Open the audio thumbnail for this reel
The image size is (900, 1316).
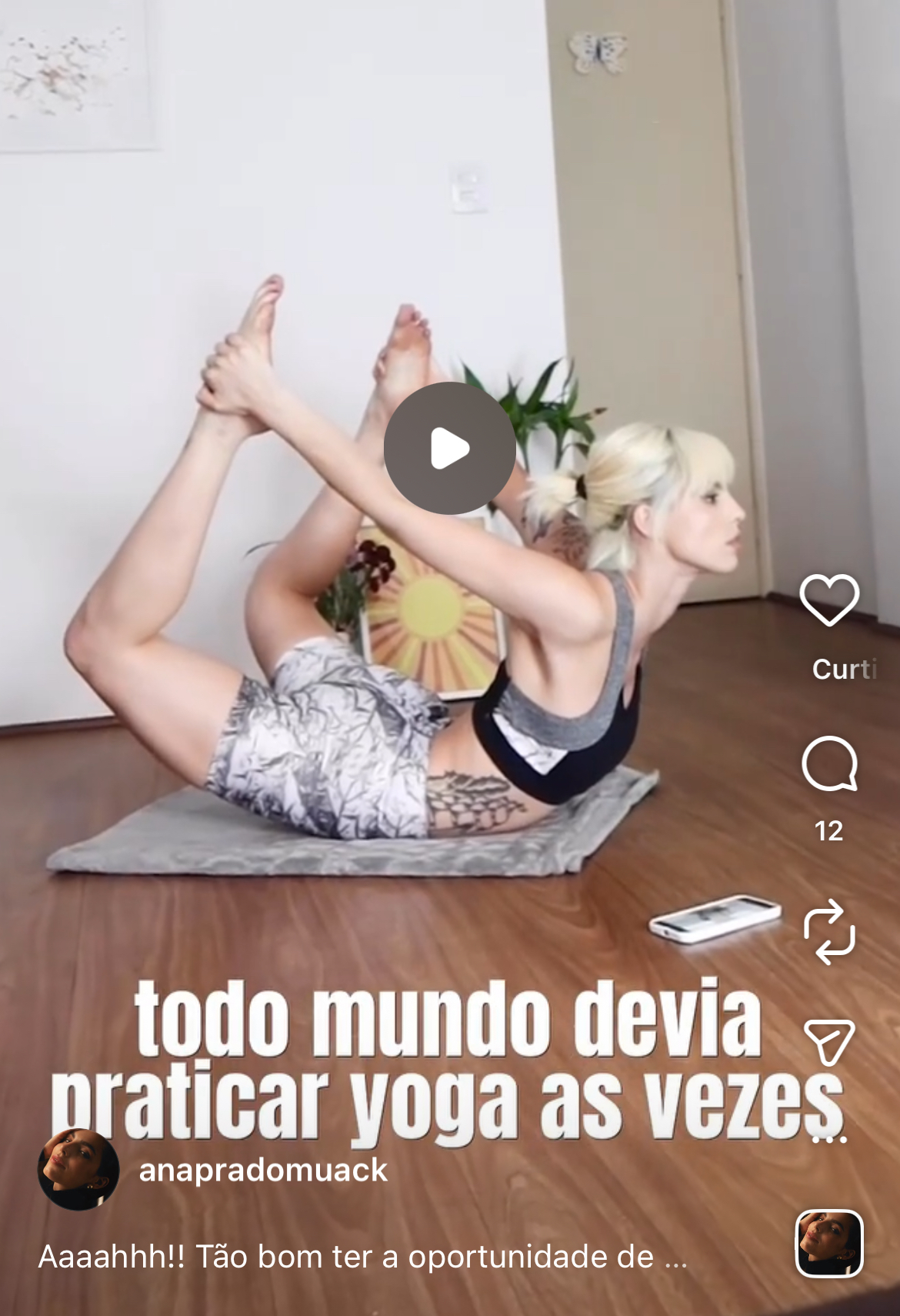coord(828,1244)
